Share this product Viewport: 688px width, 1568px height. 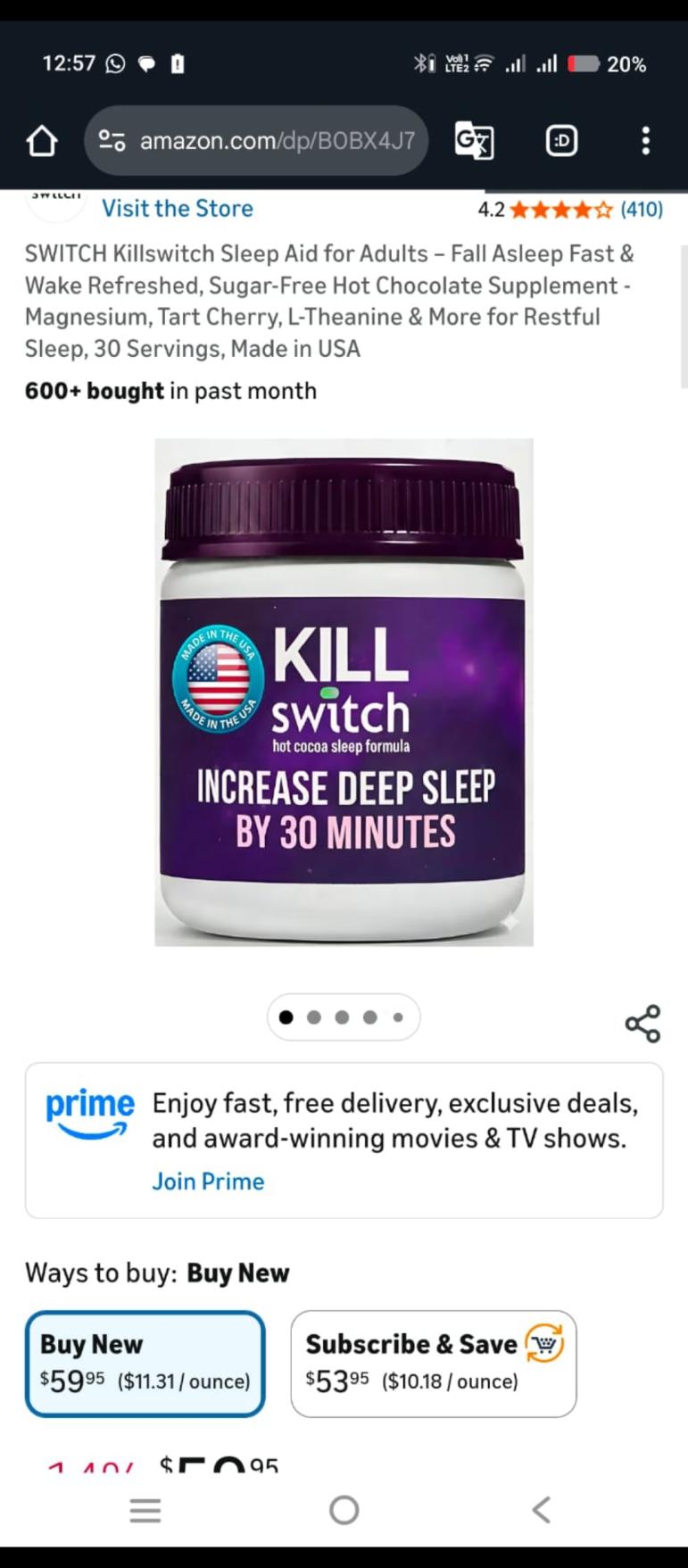[642, 1024]
